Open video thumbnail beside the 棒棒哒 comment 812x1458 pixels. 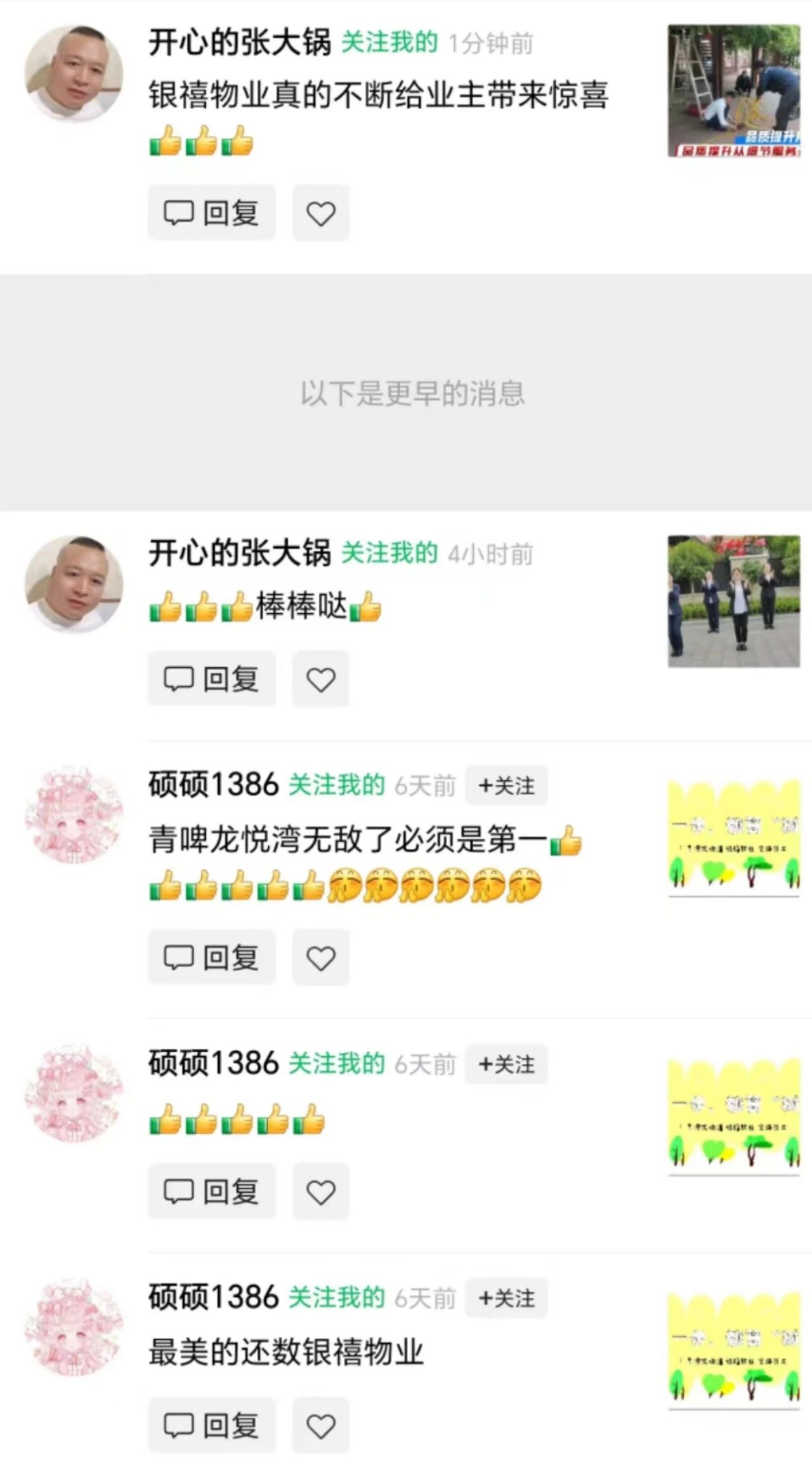coord(733,601)
